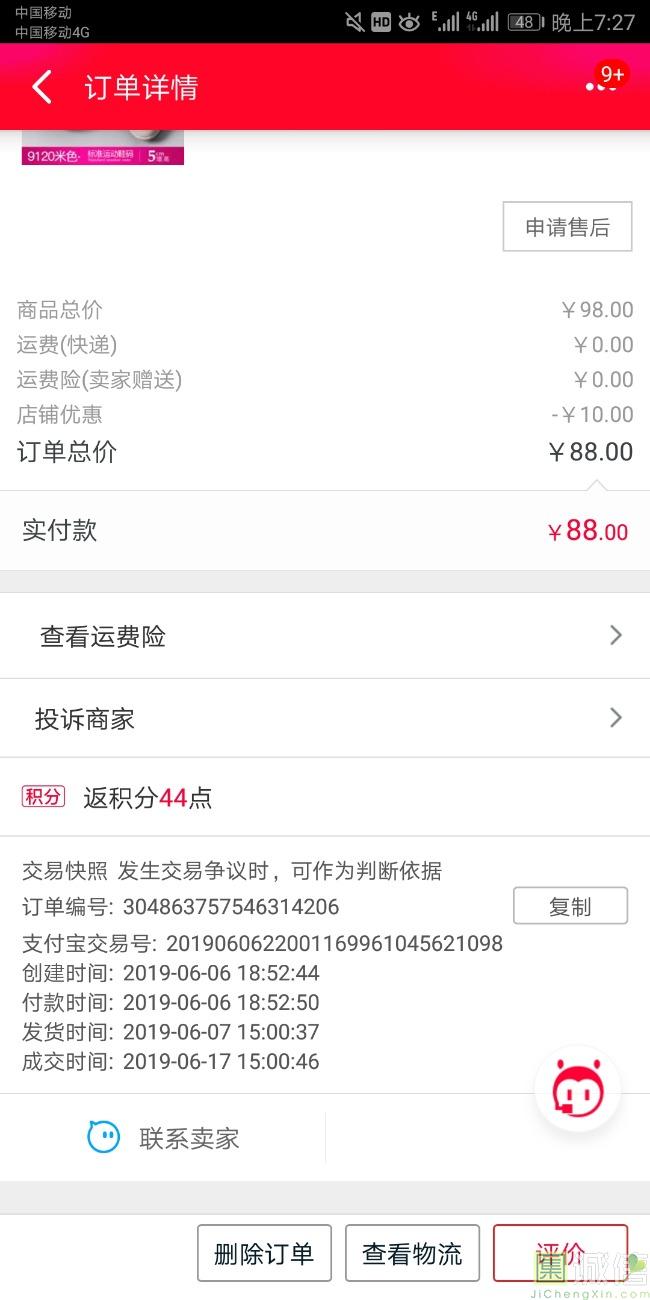Contact the seller via 联系卖家
Viewport: 650px width, 1300px height.
click(164, 1138)
